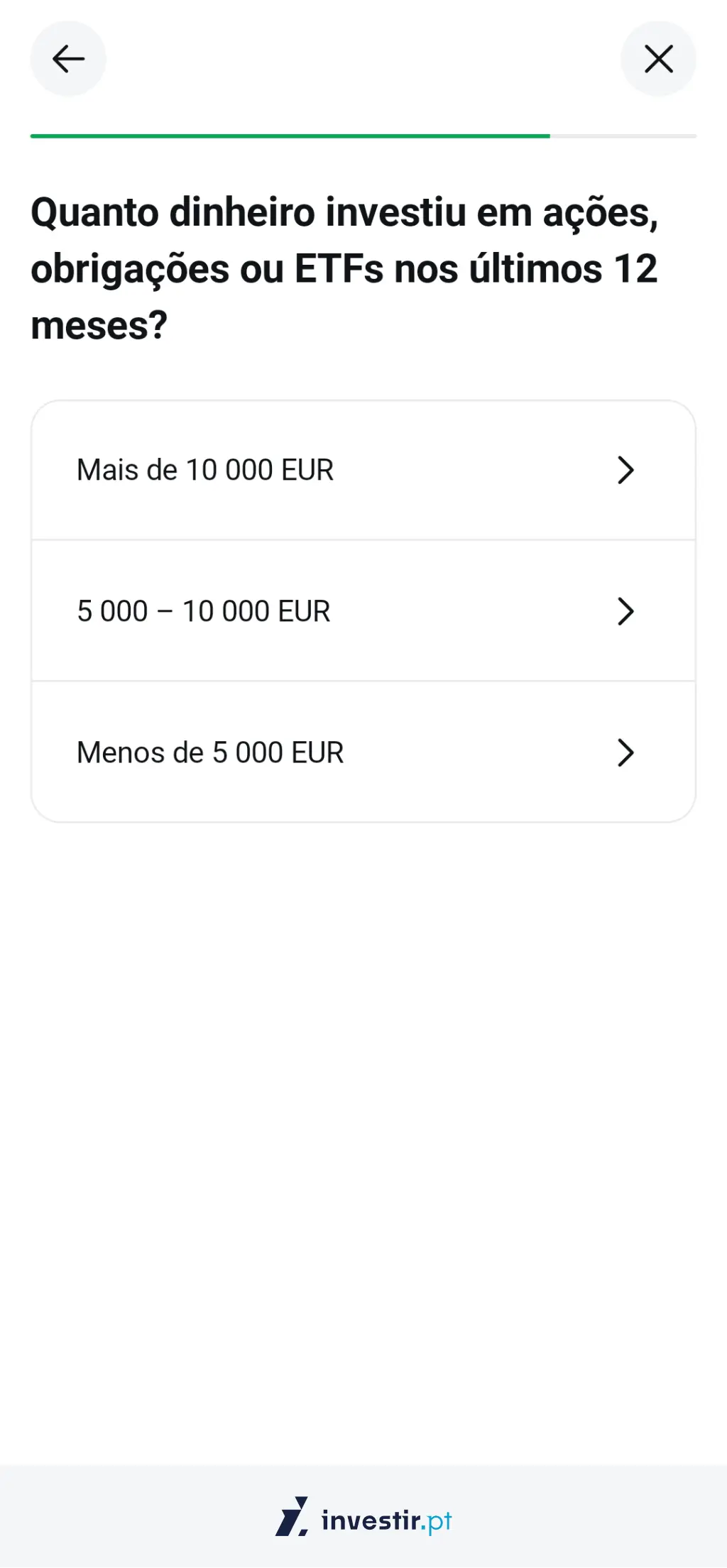The width and height of the screenshot is (727, 1568).
Task: Click the question heading text
Action: (x=346, y=266)
